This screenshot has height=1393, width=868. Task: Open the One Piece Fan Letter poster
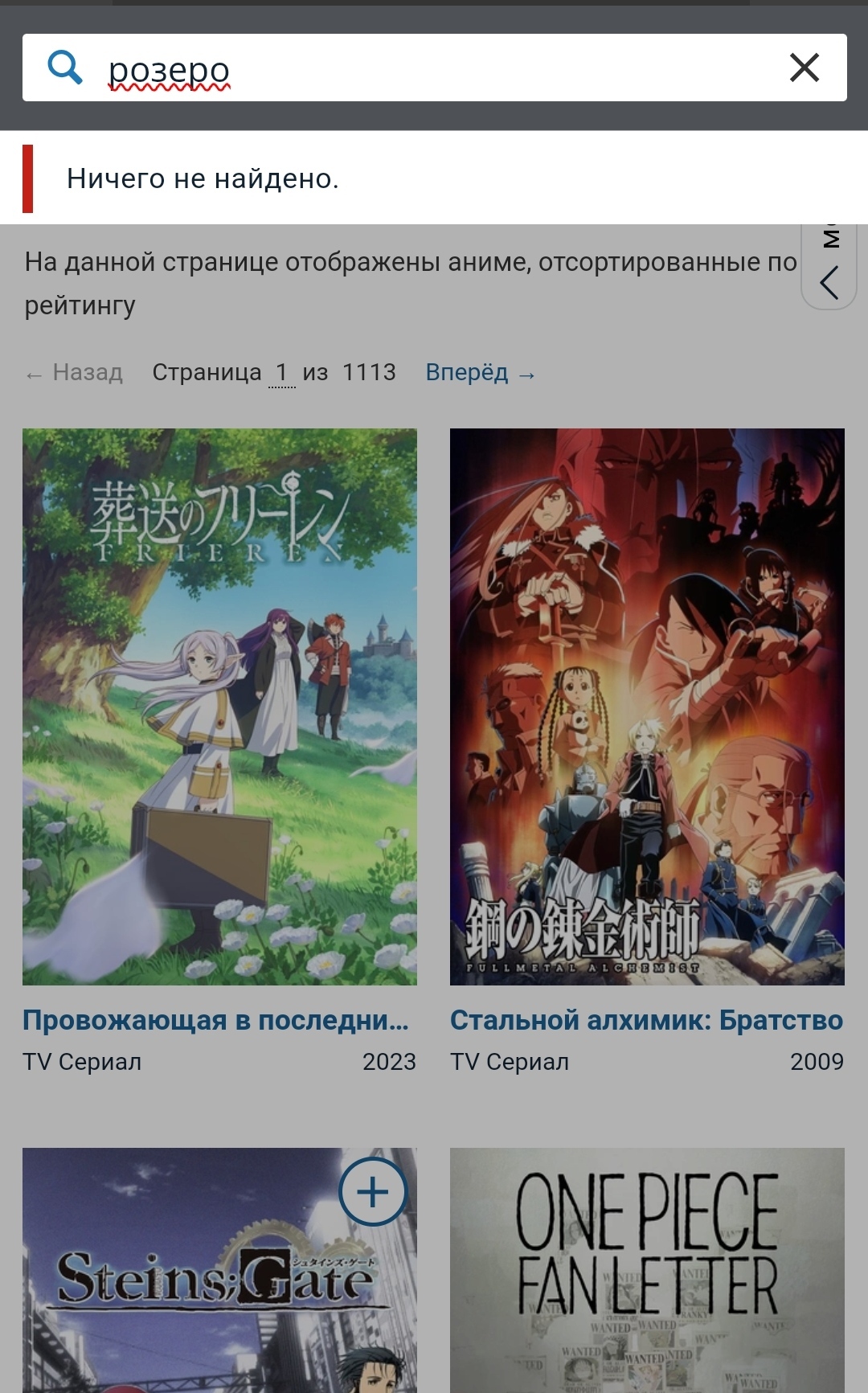(647, 1278)
